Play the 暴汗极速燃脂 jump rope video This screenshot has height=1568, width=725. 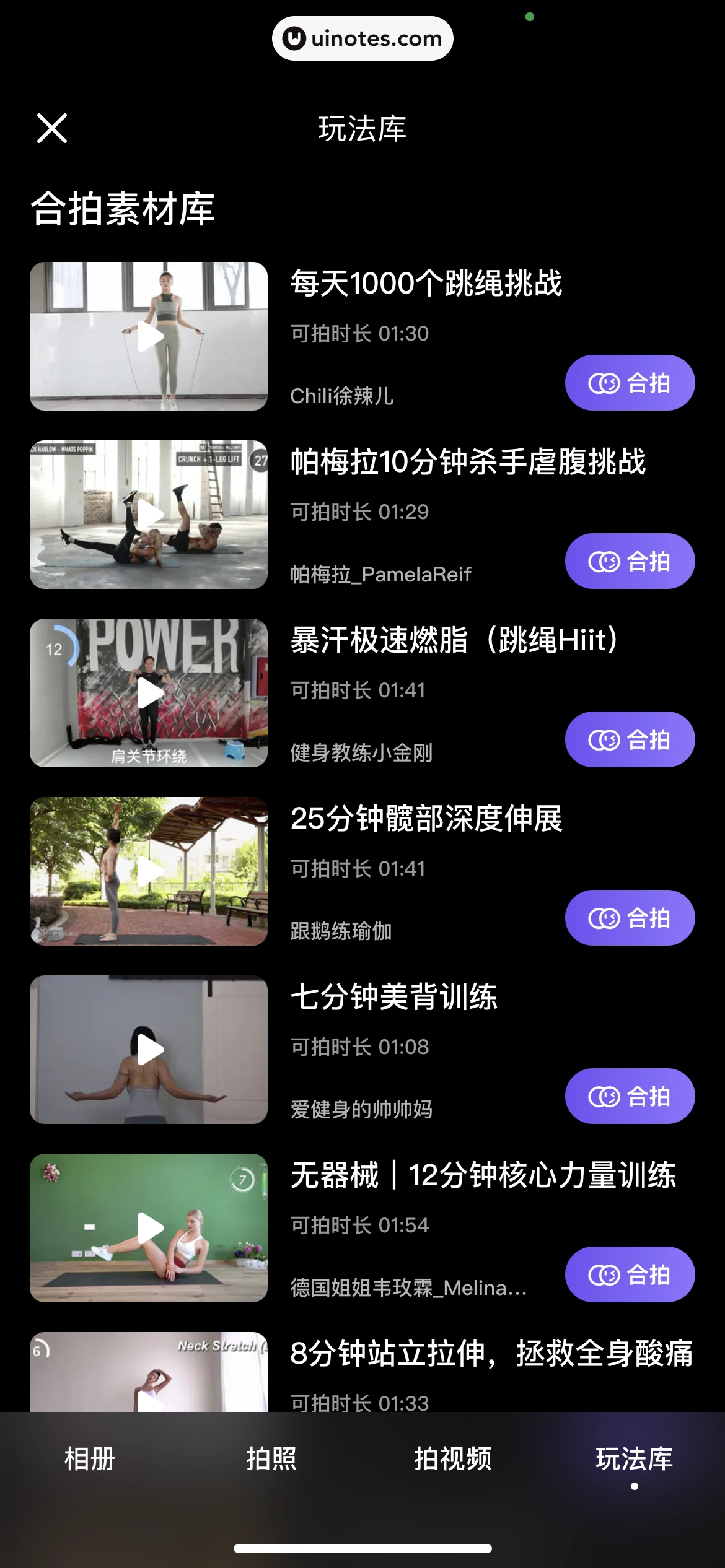pos(149,694)
